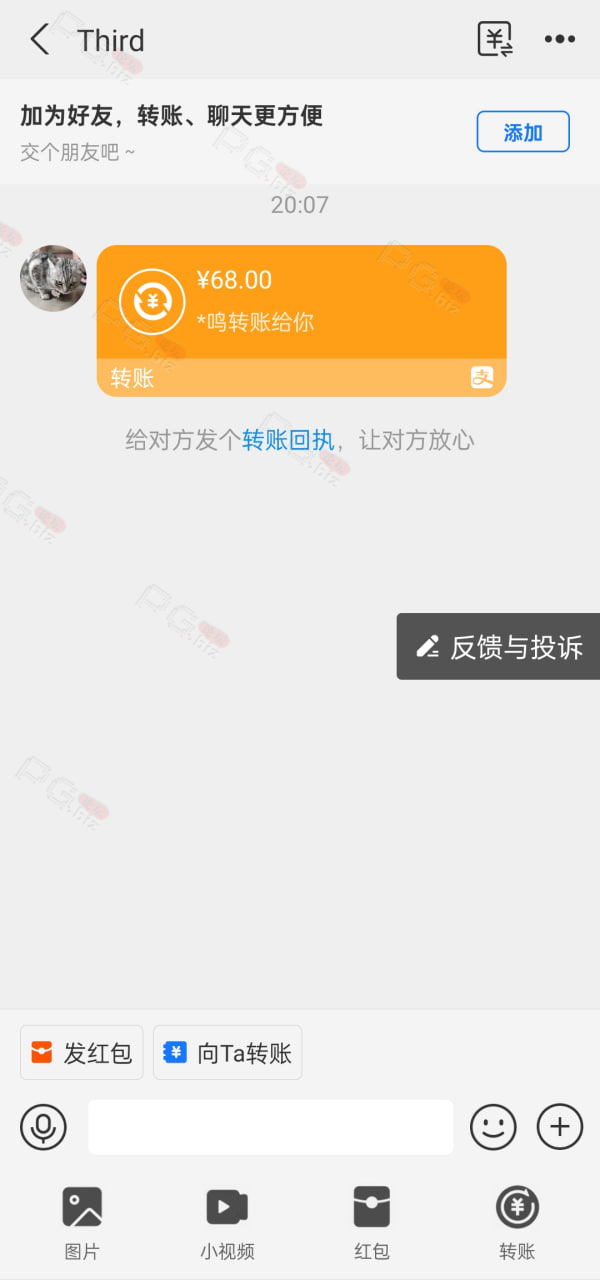Go back from the Third chat

39,40
